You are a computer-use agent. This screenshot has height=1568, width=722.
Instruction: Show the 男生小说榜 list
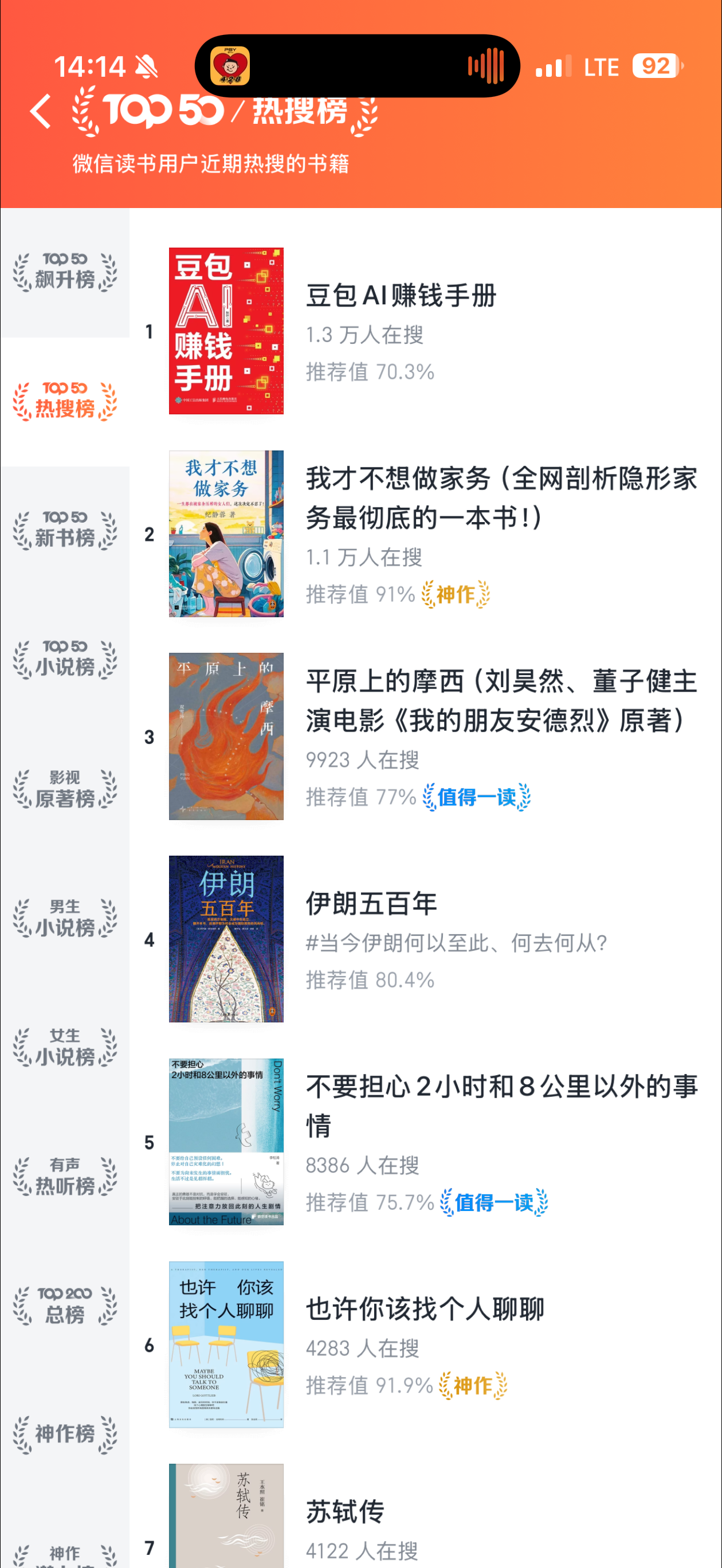(65, 918)
